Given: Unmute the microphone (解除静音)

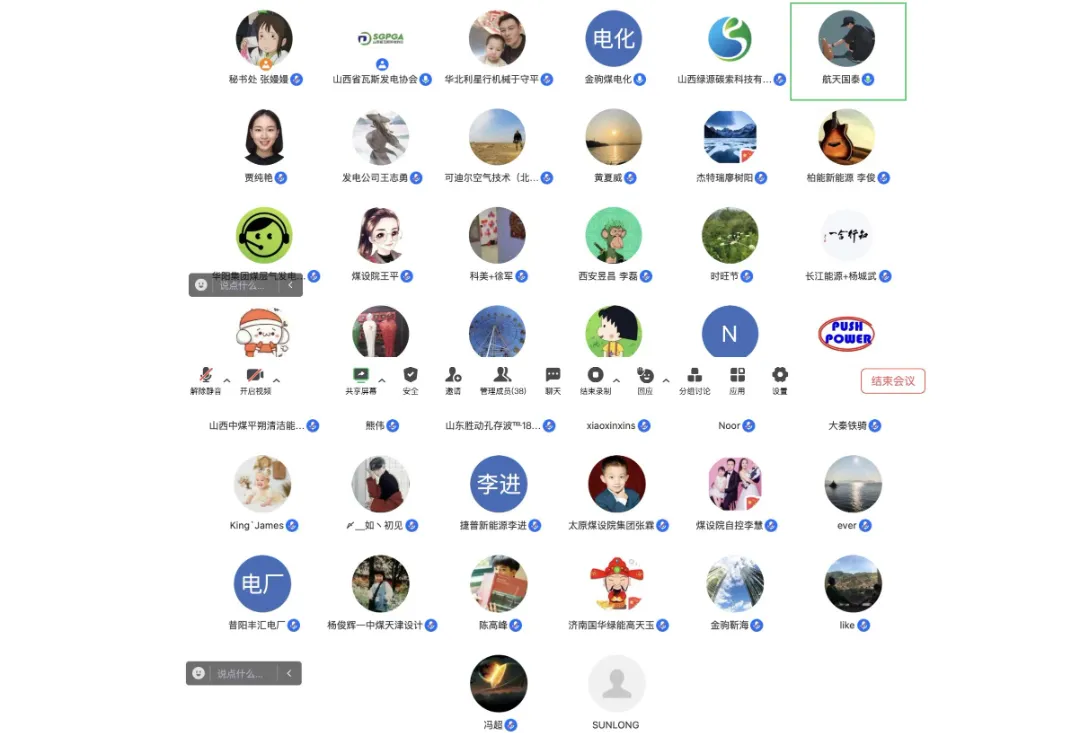Looking at the screenshot, I should tap(205, 380).
